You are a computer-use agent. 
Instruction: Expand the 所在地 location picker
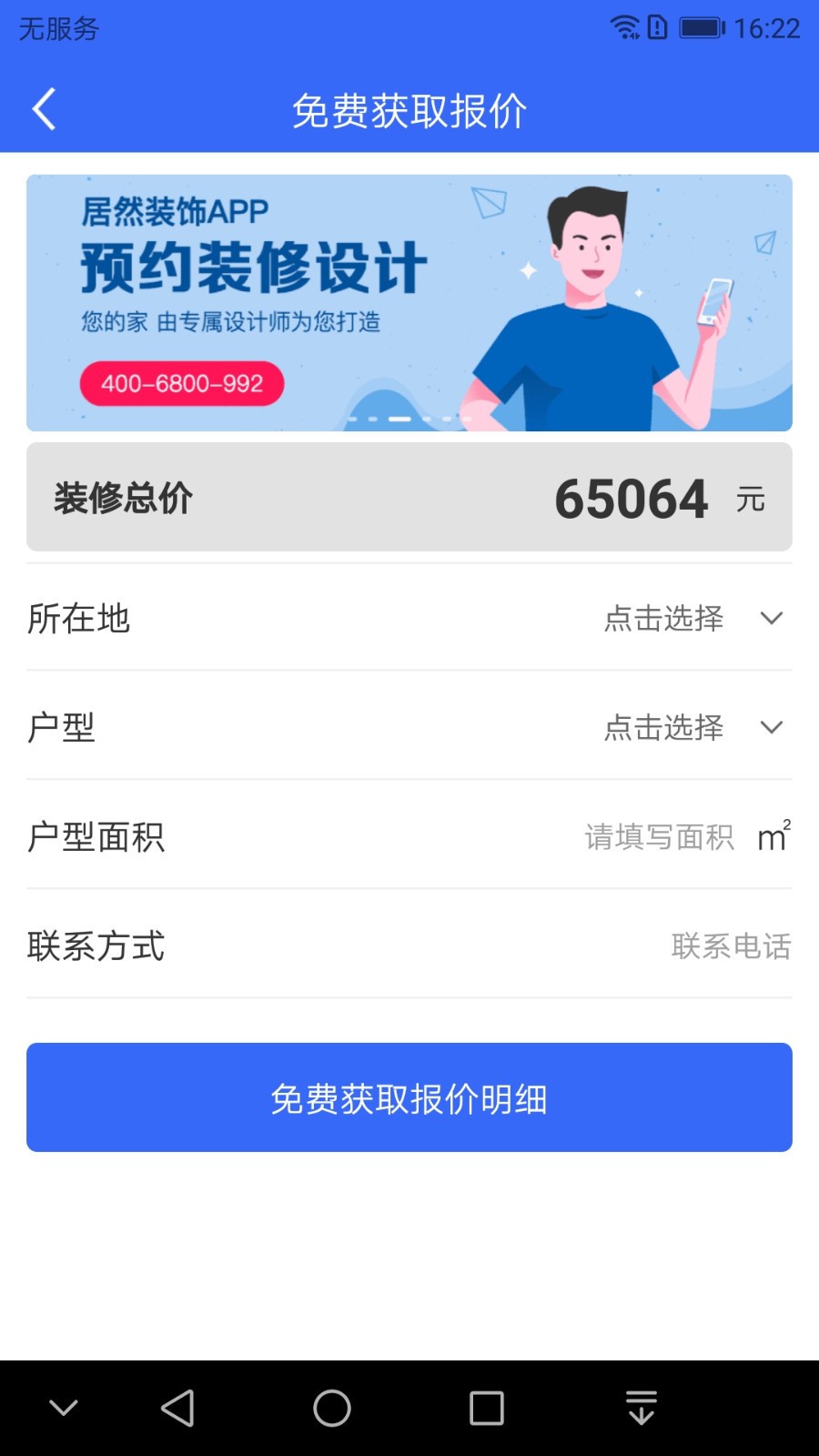click(692, 619)
